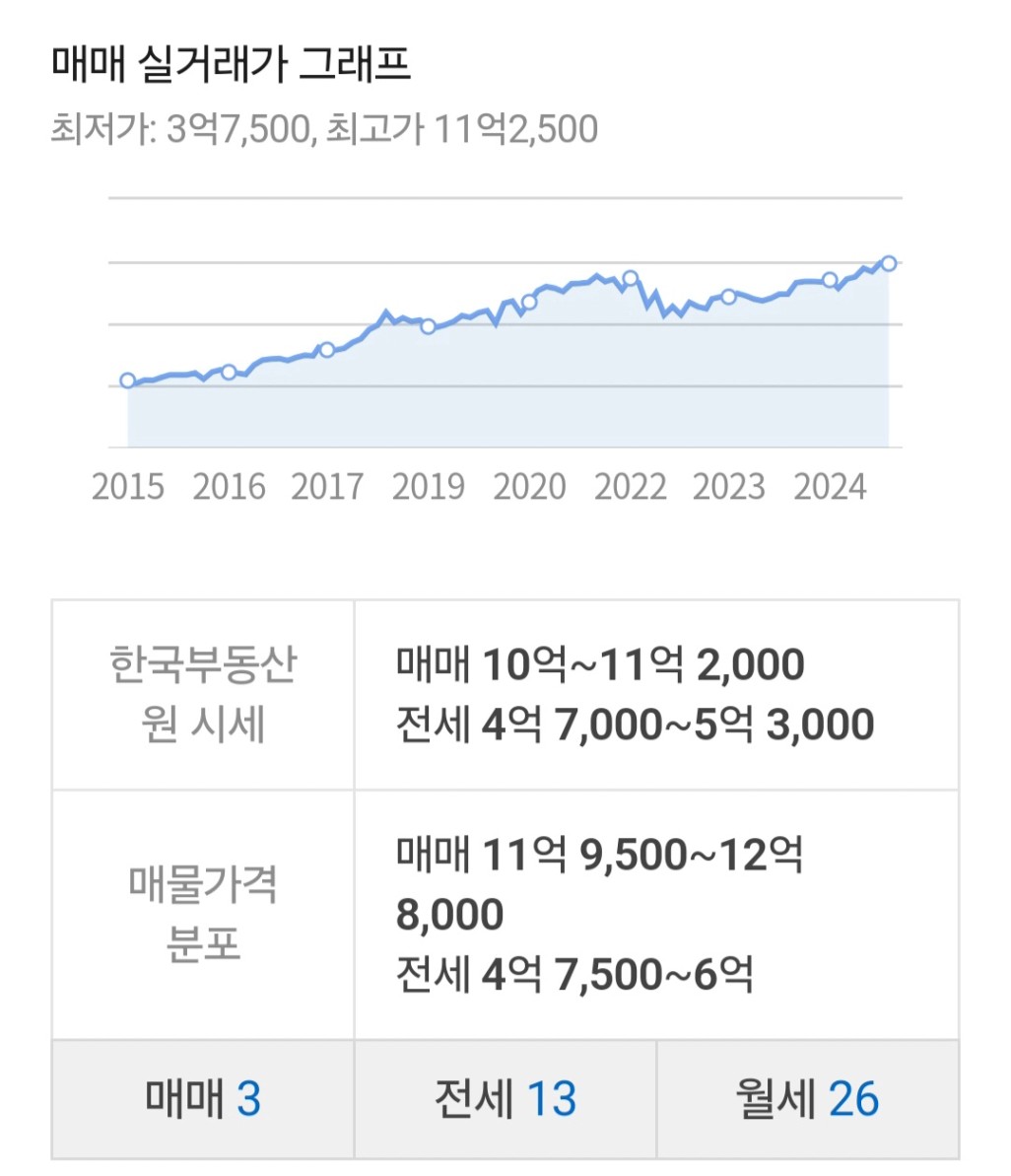Select the latest data point on the graph
1011x1176 pixels.
point(889,263)
